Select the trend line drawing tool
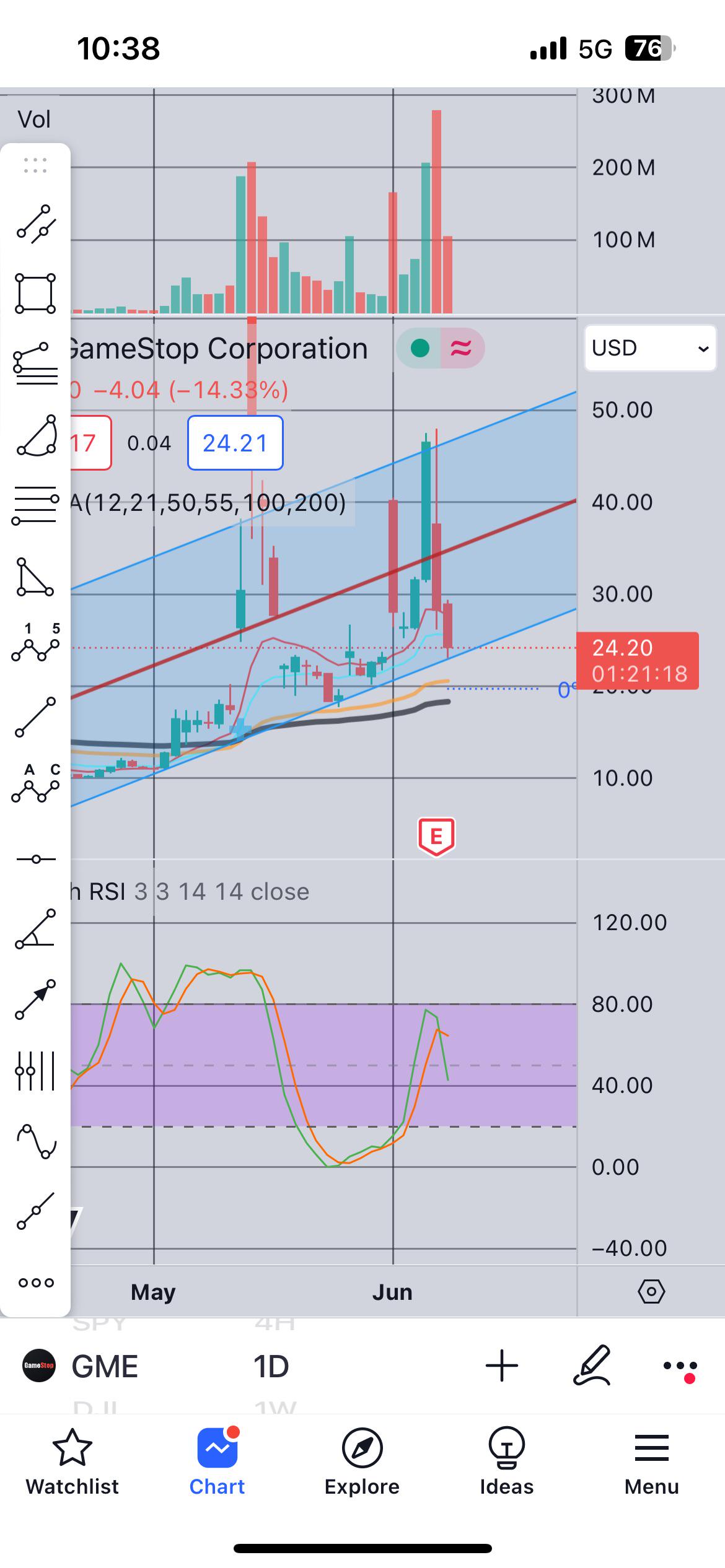 click(x=36, y=717)
